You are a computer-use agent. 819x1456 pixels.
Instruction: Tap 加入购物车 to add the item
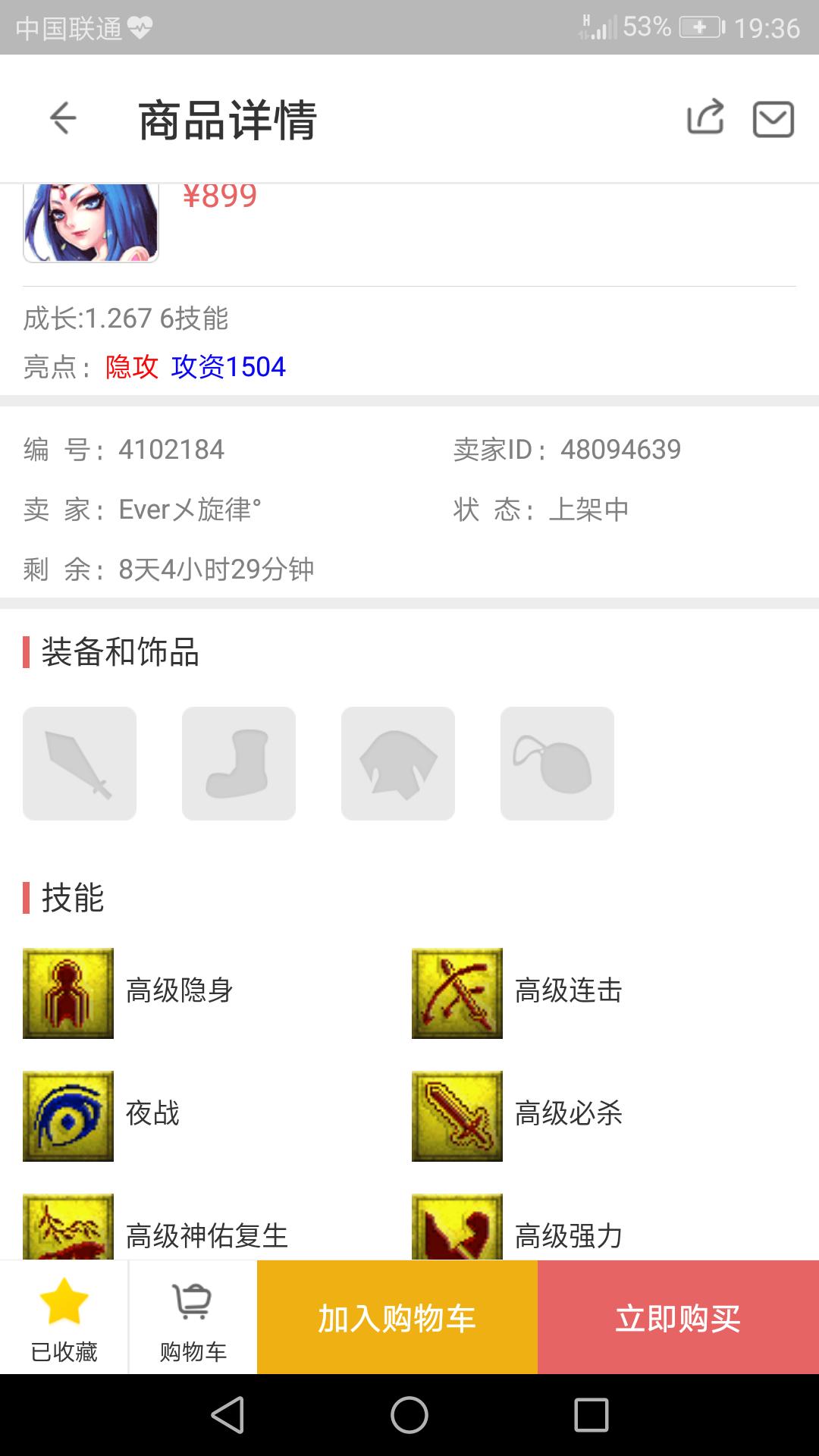pos(397,1317)
